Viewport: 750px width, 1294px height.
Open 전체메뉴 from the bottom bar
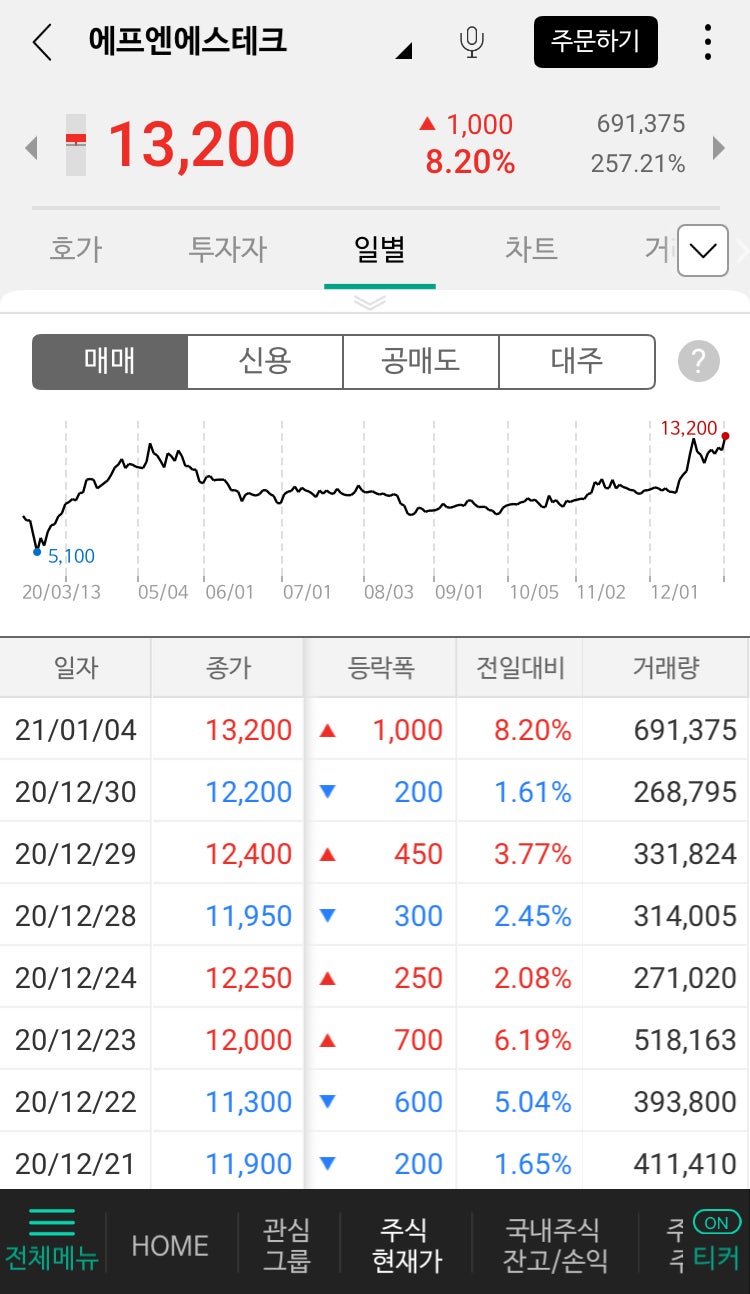click(52, 1243)
